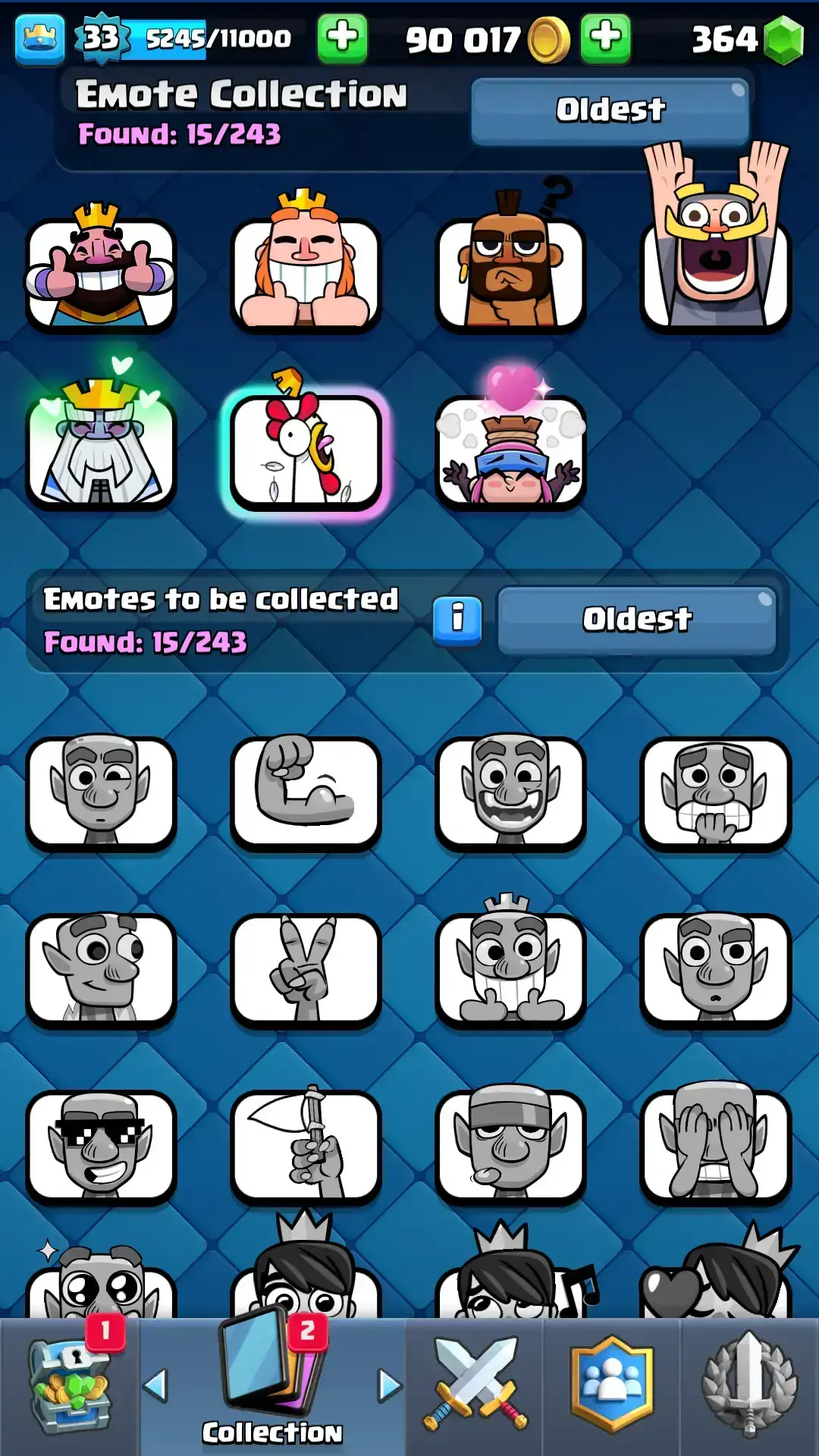Open the info button for uncollected emotes
The width and height of the screenshot is (819, 1456).
[x=457, y=620]
